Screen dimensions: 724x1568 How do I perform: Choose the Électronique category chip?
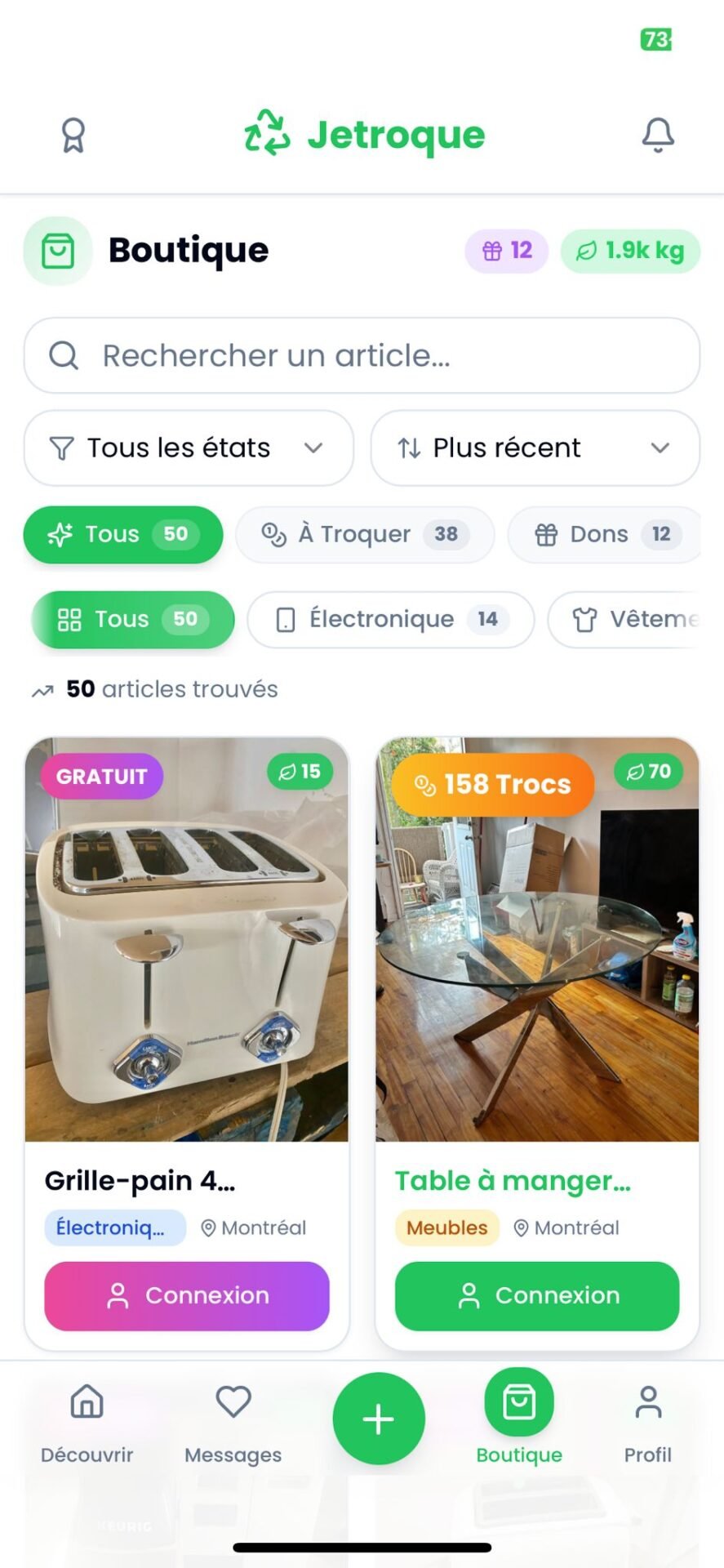[x=390, y=619]
